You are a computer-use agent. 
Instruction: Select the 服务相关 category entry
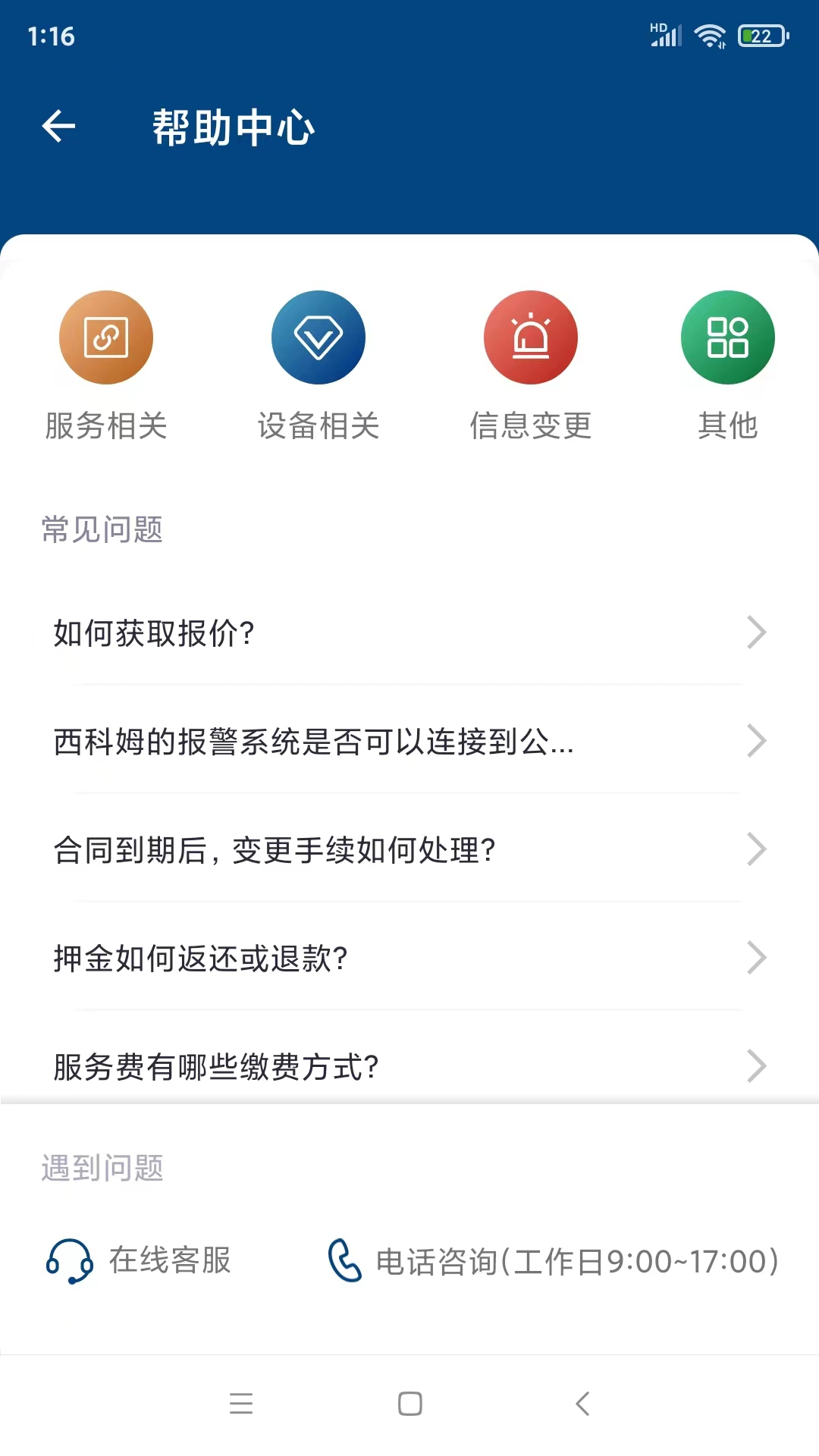tap(105, 426)
